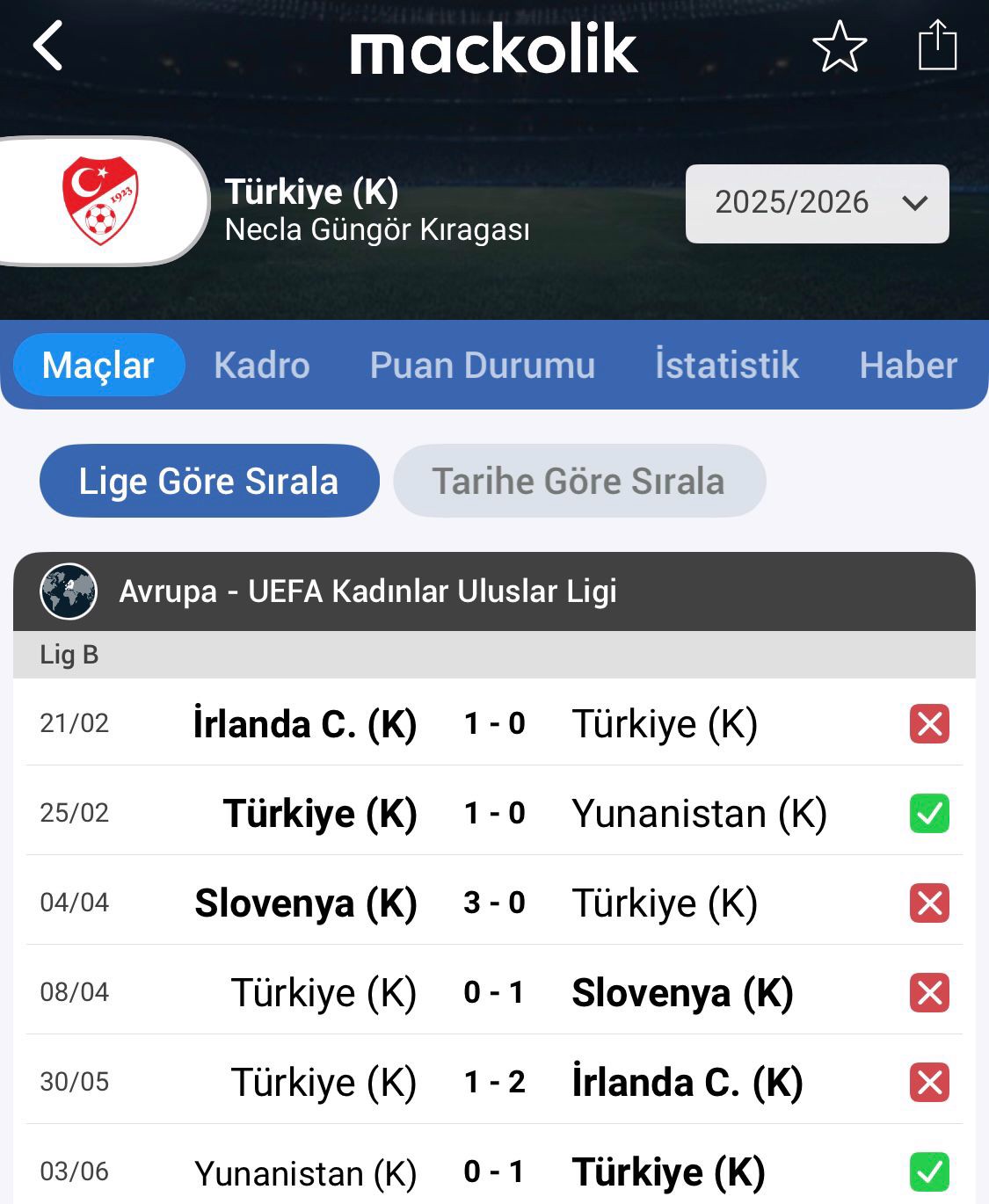
Task: View the 25/02 Türkiye vs Yunanistan match
Action: point(494,813)
